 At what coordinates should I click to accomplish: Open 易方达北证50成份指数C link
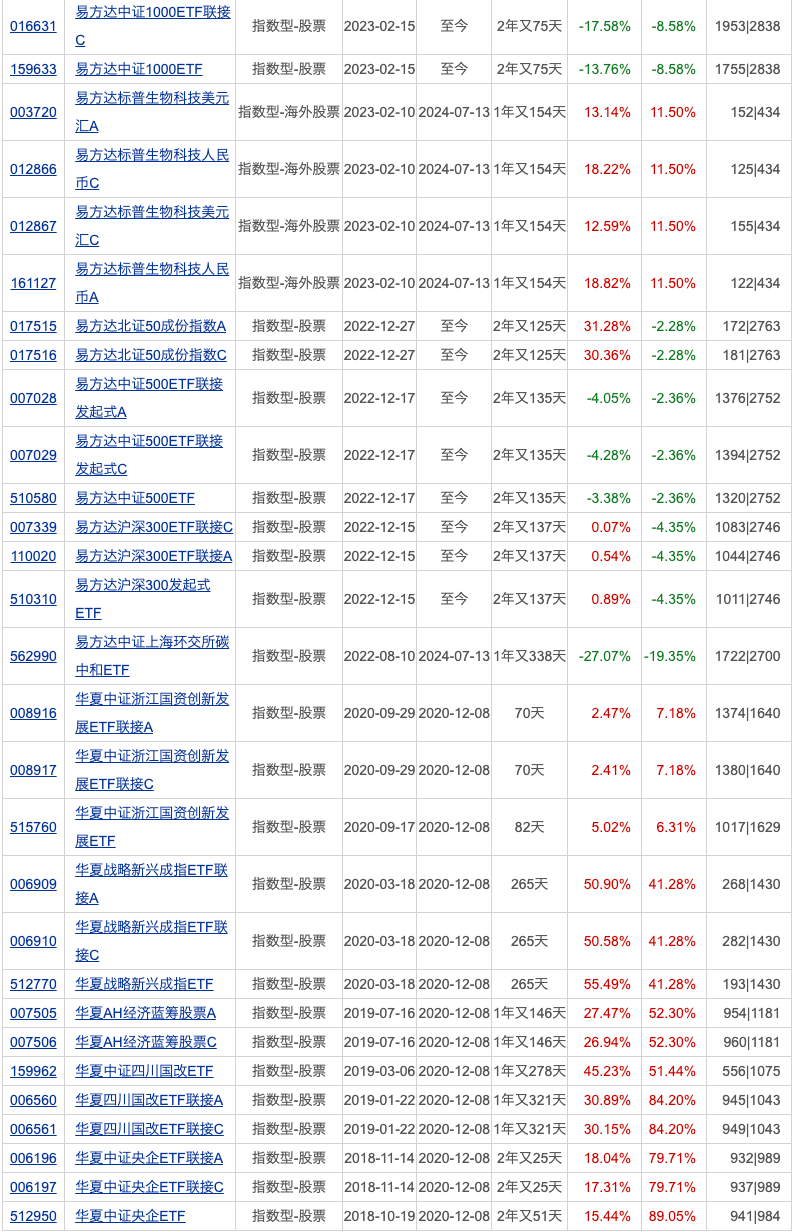click(x=150, y=355)
